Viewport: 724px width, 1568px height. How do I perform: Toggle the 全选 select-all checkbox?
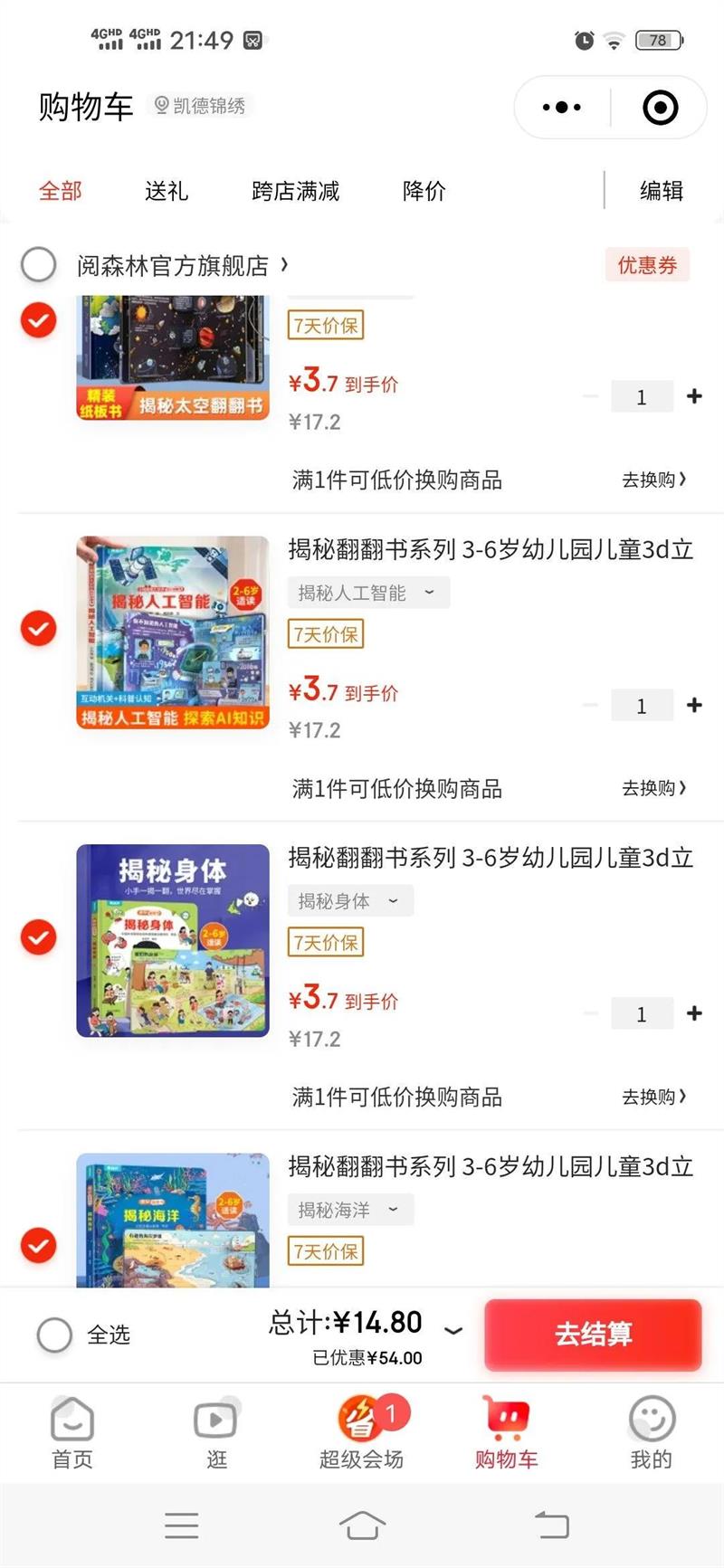[x=54, y=1335]
